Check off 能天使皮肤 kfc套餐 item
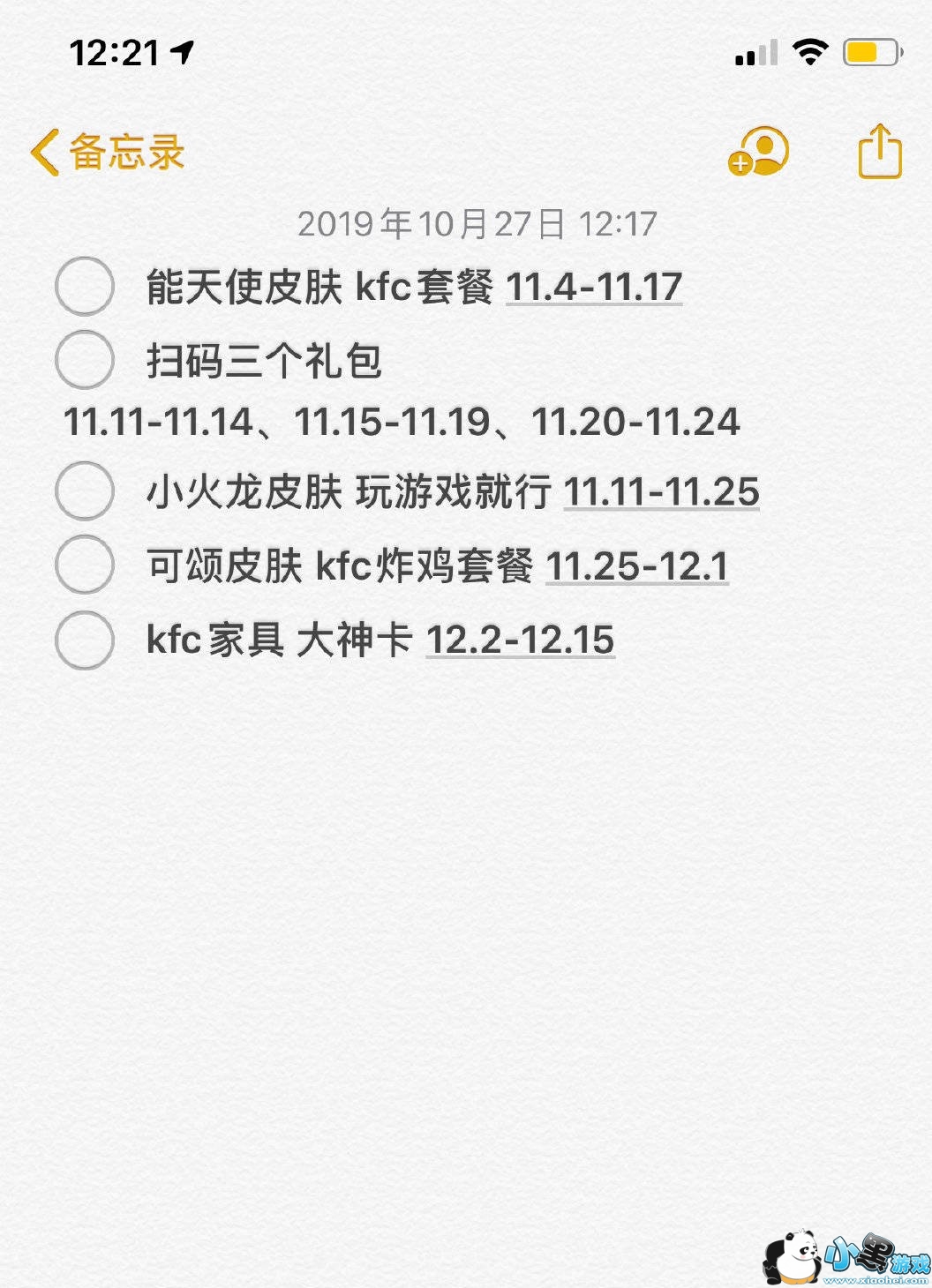Image resolution: width=932 pixels, height=1288 pixels. coord(85,287)
